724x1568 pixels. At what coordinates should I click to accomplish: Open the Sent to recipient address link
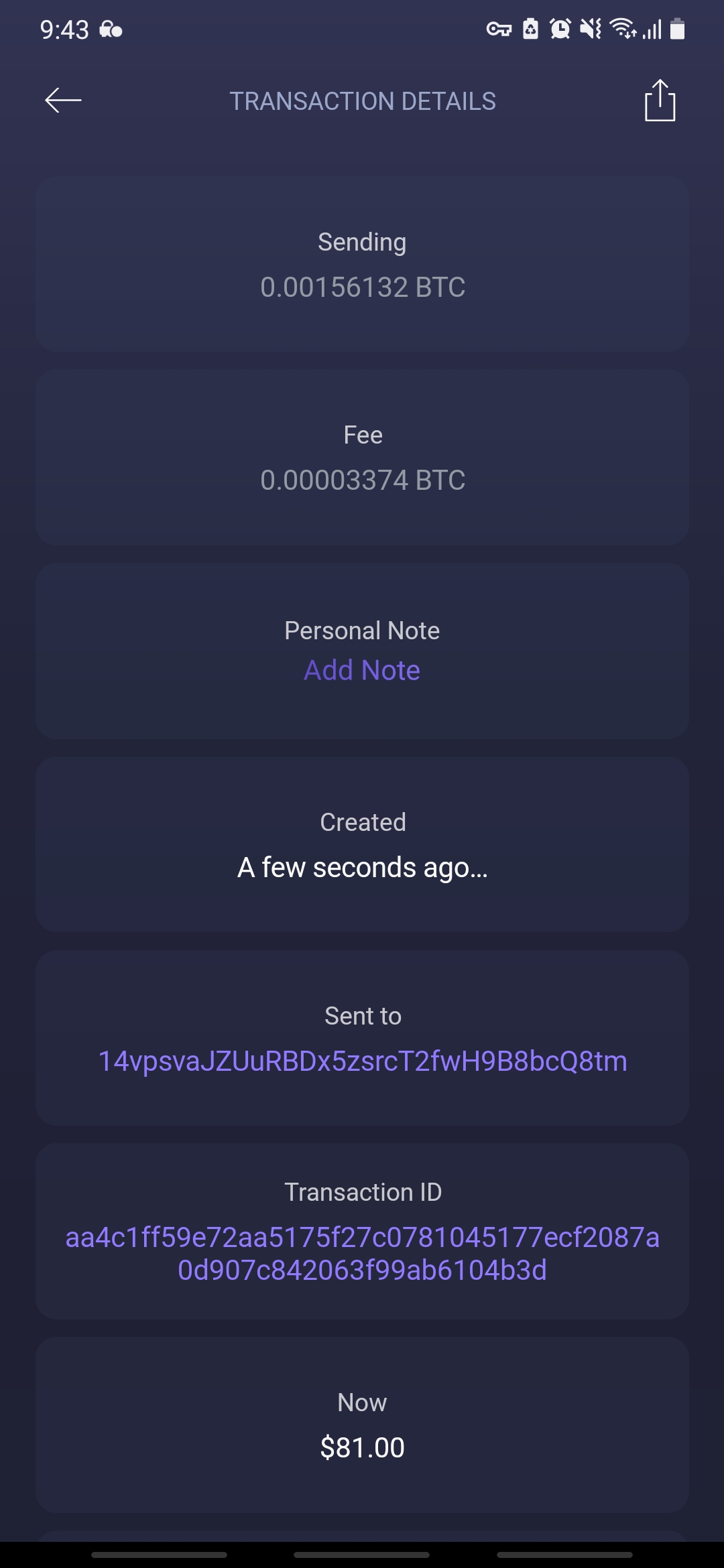(x=362, y=1061)
